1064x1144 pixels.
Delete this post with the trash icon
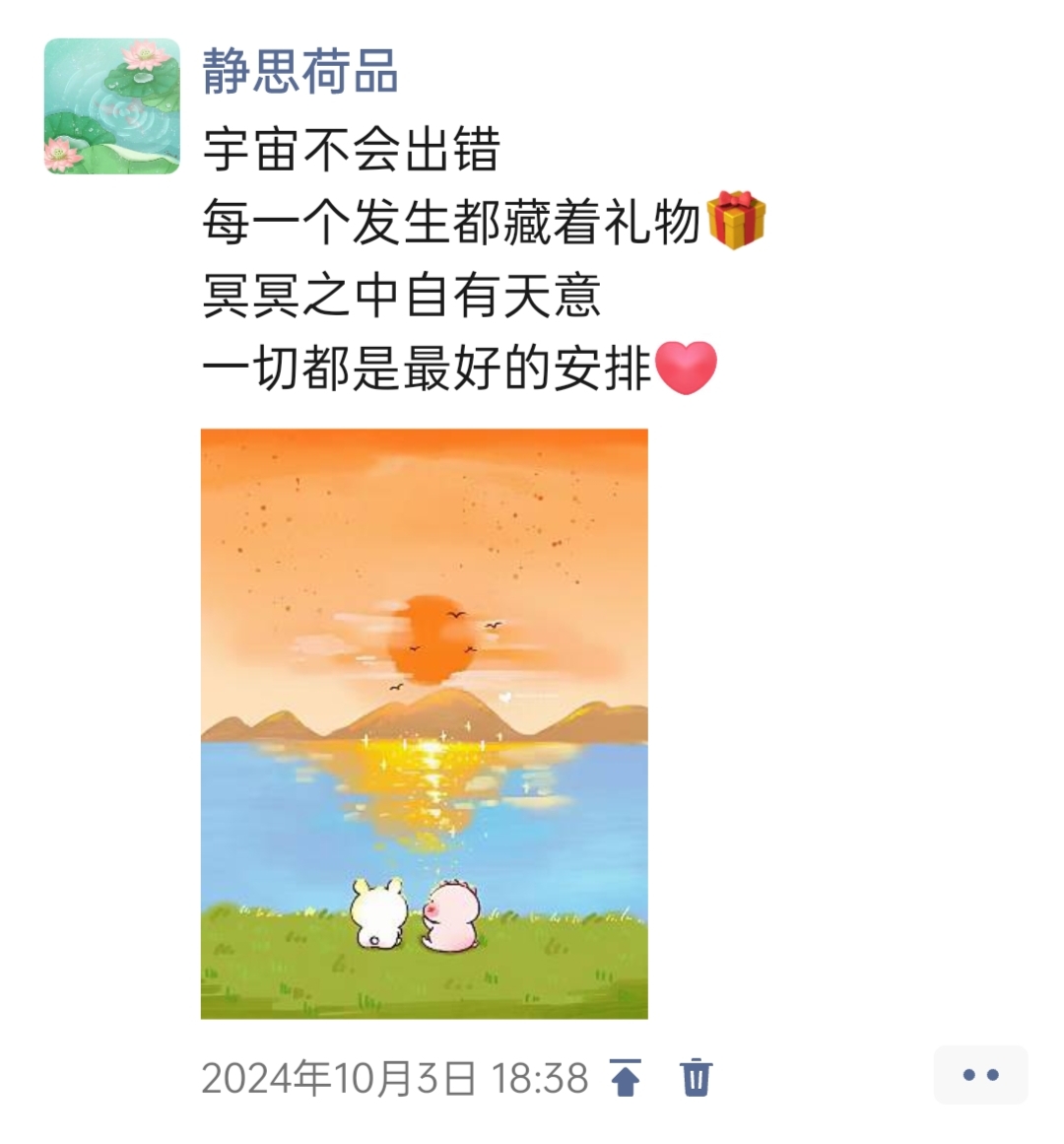(696, 1077)
